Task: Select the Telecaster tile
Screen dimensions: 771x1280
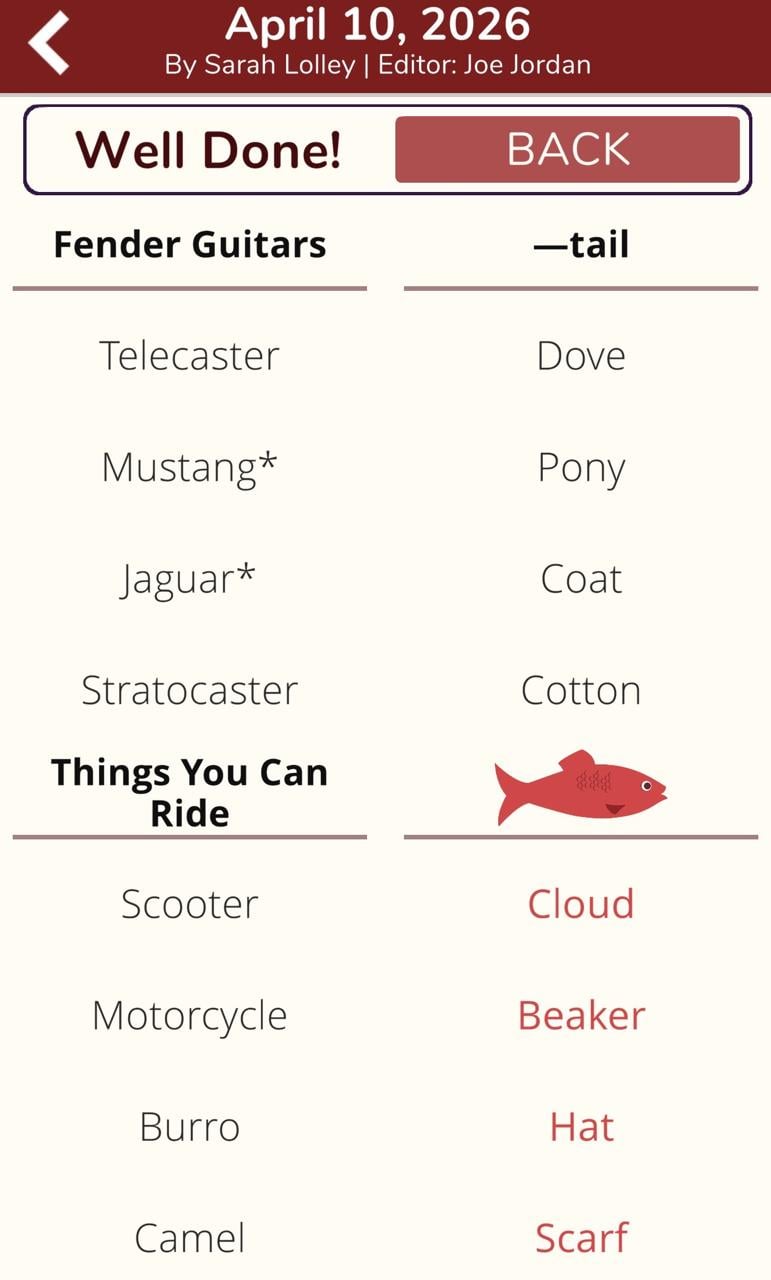Action: (190, 355)
